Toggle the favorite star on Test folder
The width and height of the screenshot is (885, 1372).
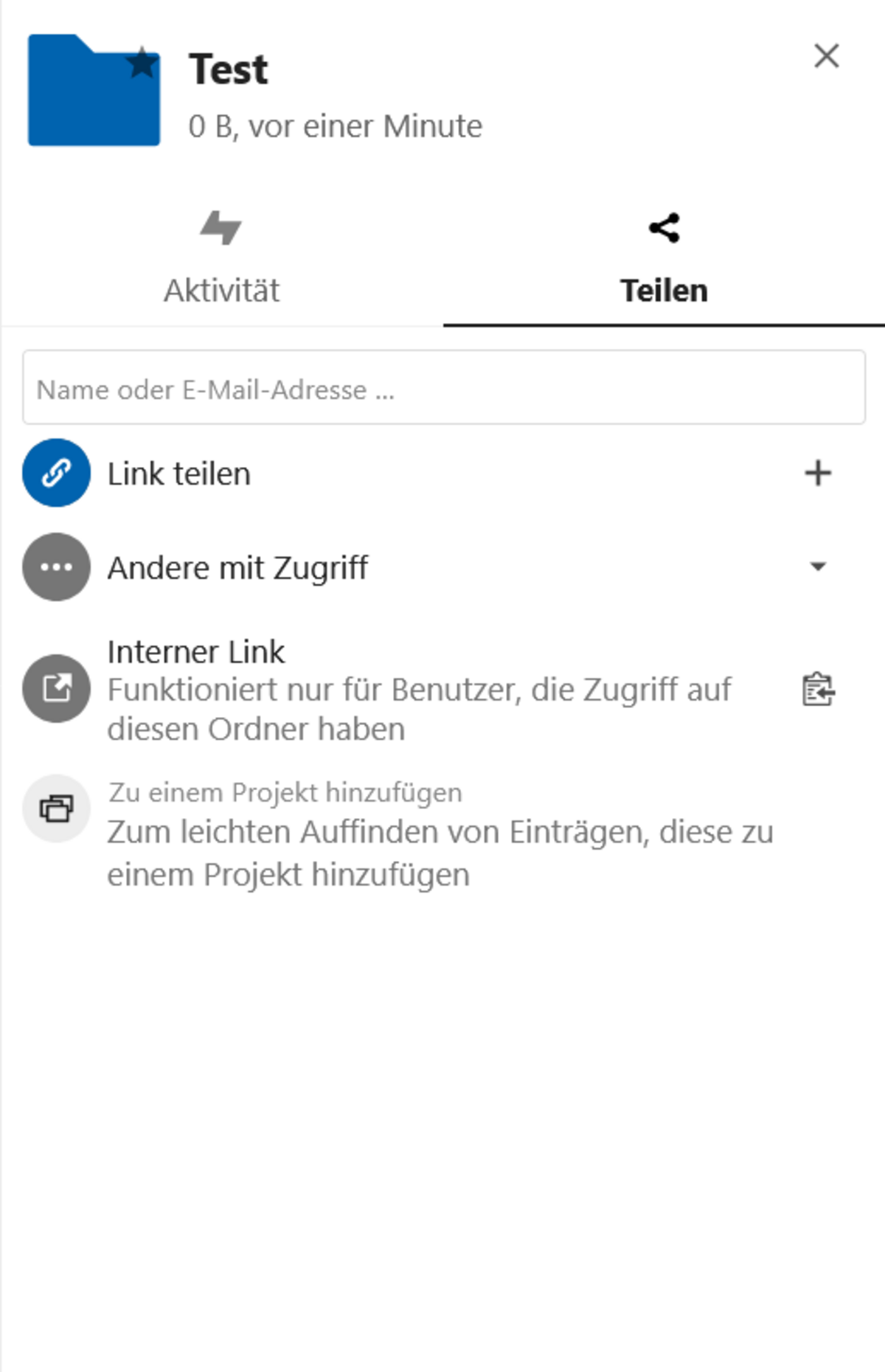[x=142, y=63]
